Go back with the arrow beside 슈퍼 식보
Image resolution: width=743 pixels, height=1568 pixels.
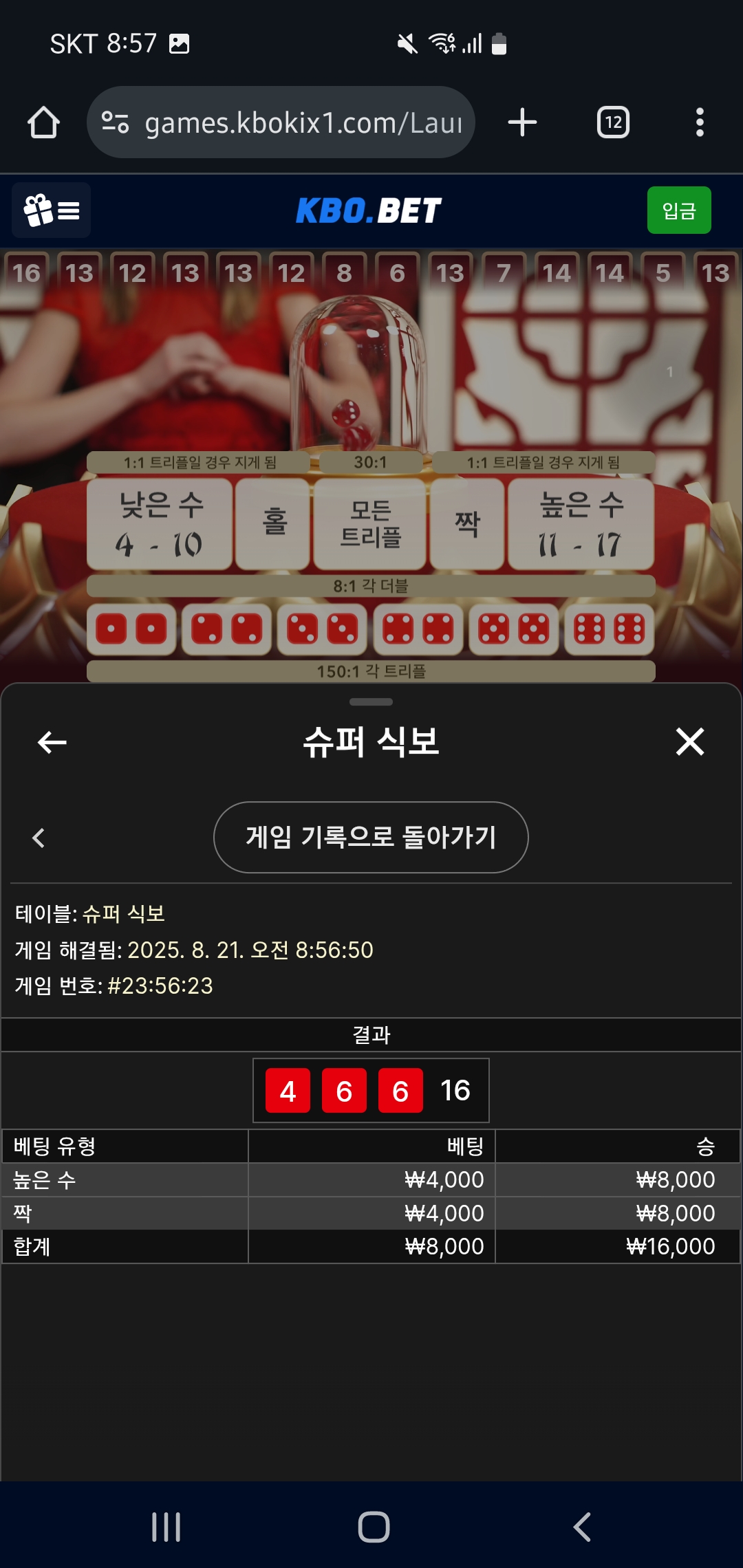(x=52, y=742)
